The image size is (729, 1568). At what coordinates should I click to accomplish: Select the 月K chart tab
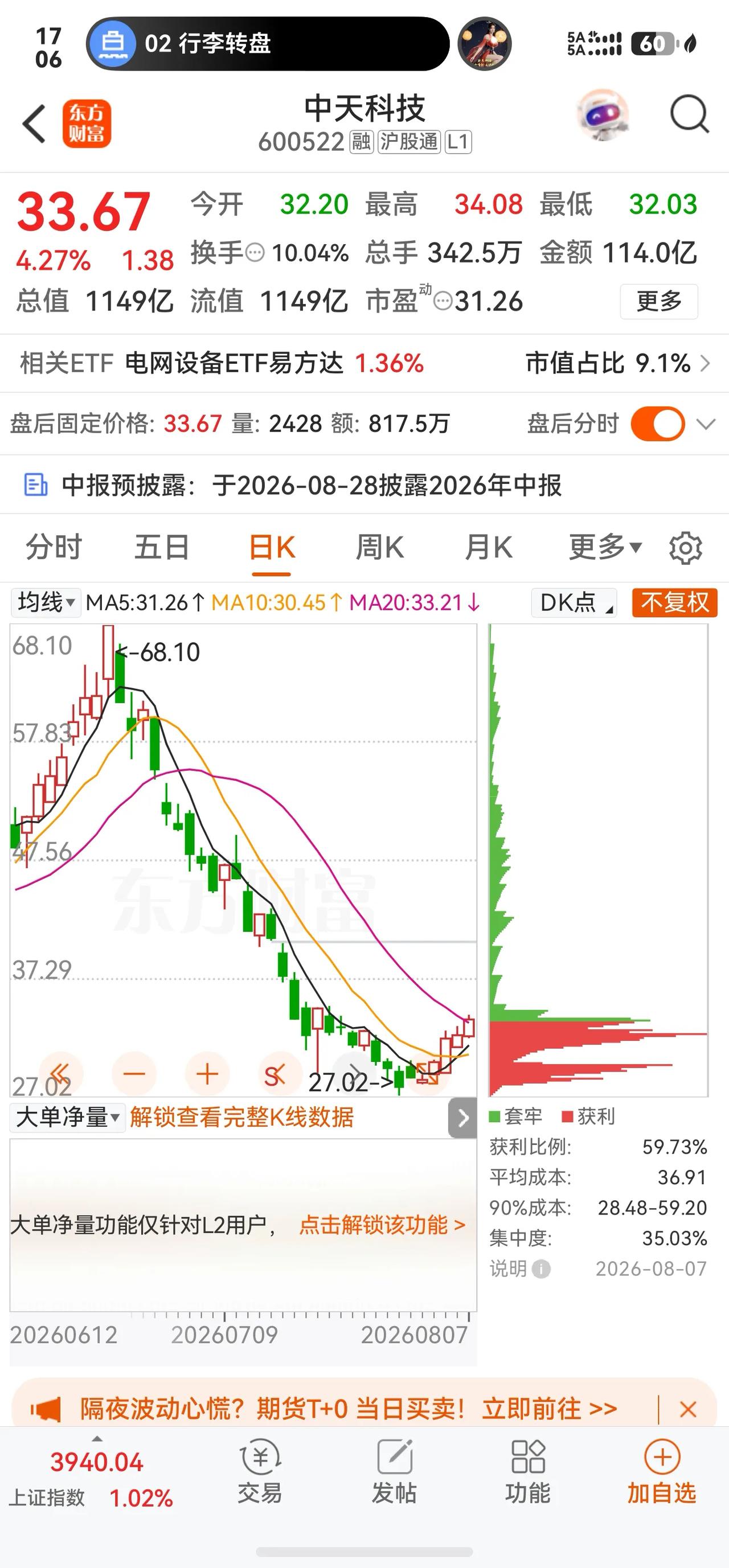point(489,547)
